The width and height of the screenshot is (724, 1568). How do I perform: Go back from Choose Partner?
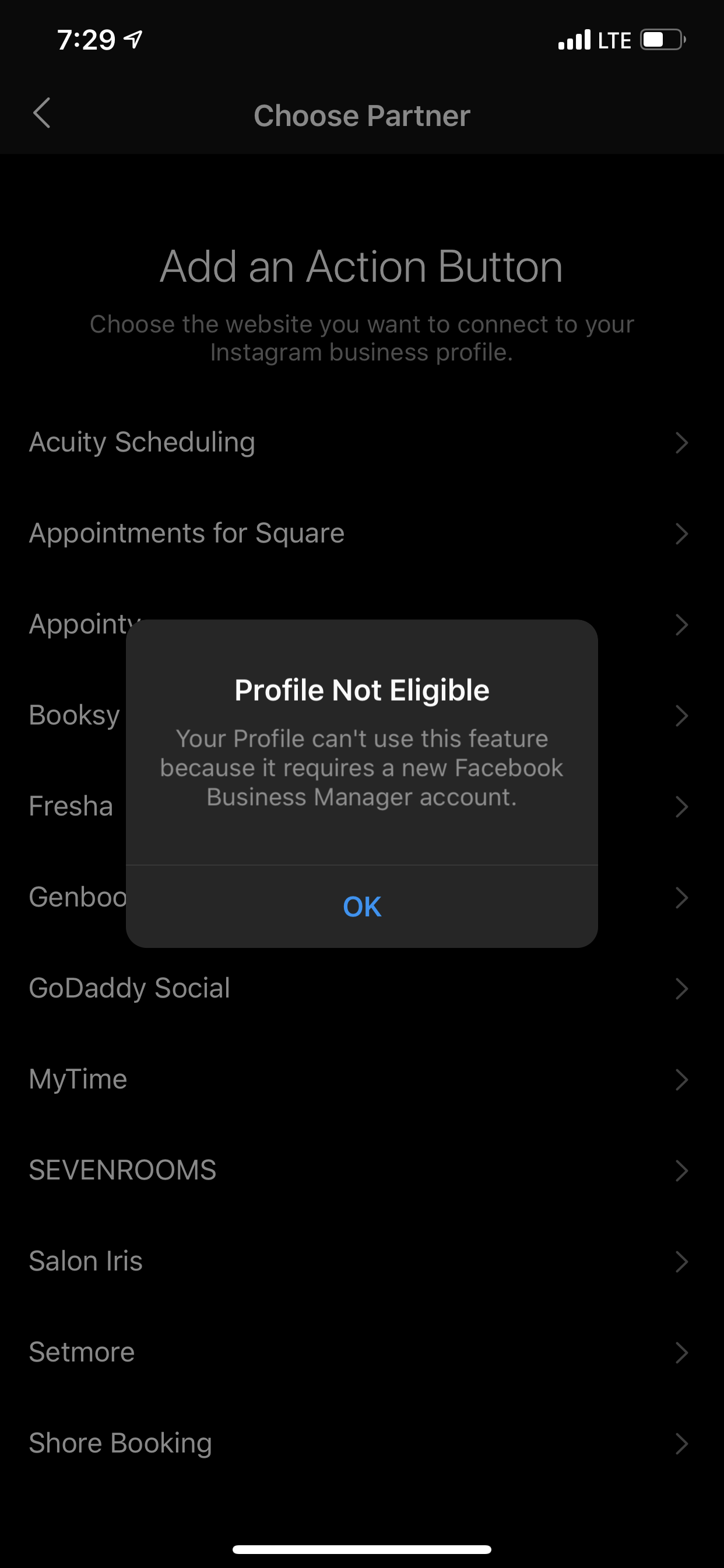pos(41,114)
